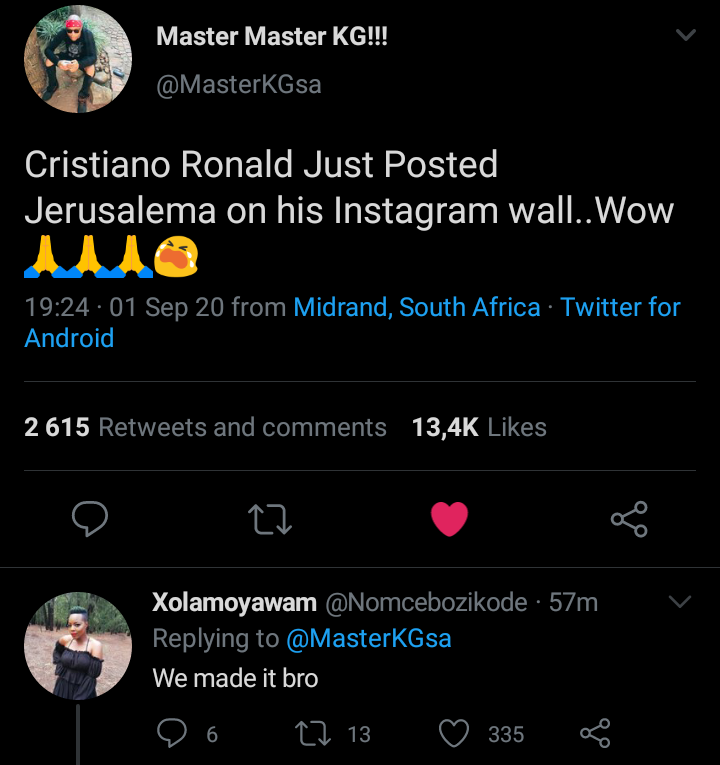This screenshot has width=720, height=765.
Task: Comment on Xolamoyawam's reply
Action: [x=172, y=734]
